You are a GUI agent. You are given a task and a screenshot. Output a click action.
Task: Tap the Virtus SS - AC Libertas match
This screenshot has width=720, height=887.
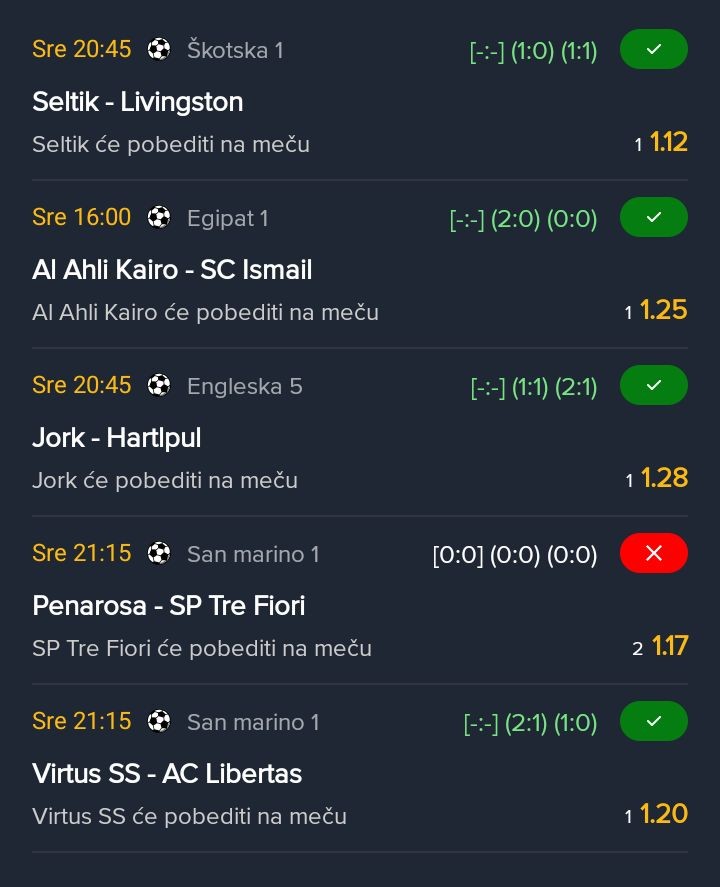point(167,774)
